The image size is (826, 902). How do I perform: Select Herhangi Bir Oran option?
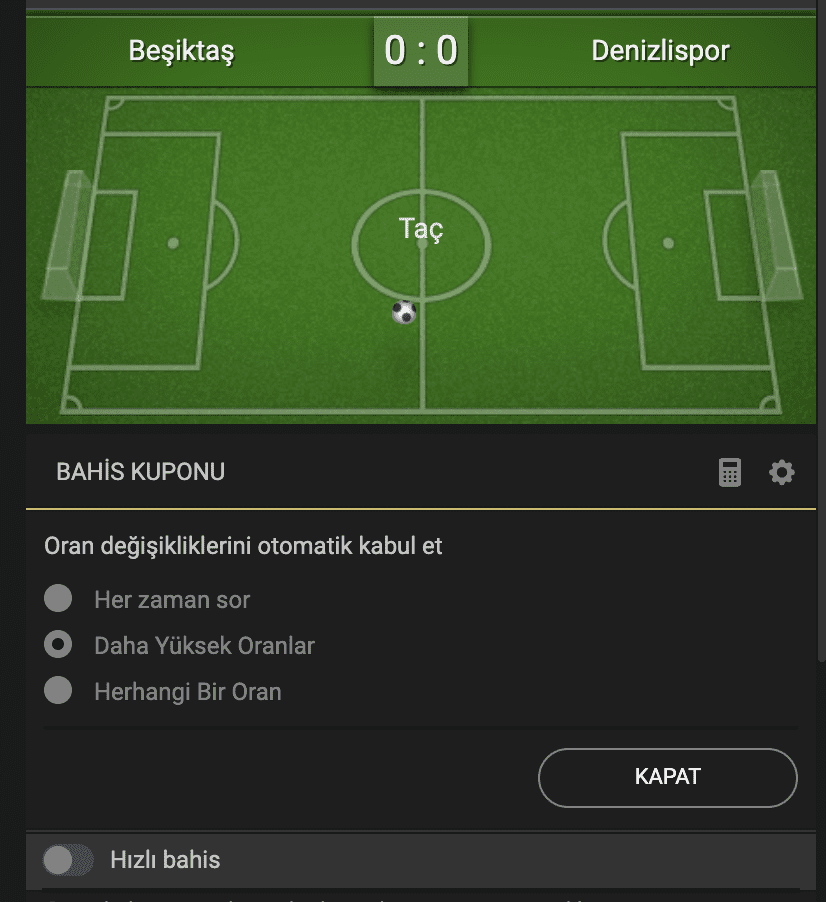click(59, 691)
